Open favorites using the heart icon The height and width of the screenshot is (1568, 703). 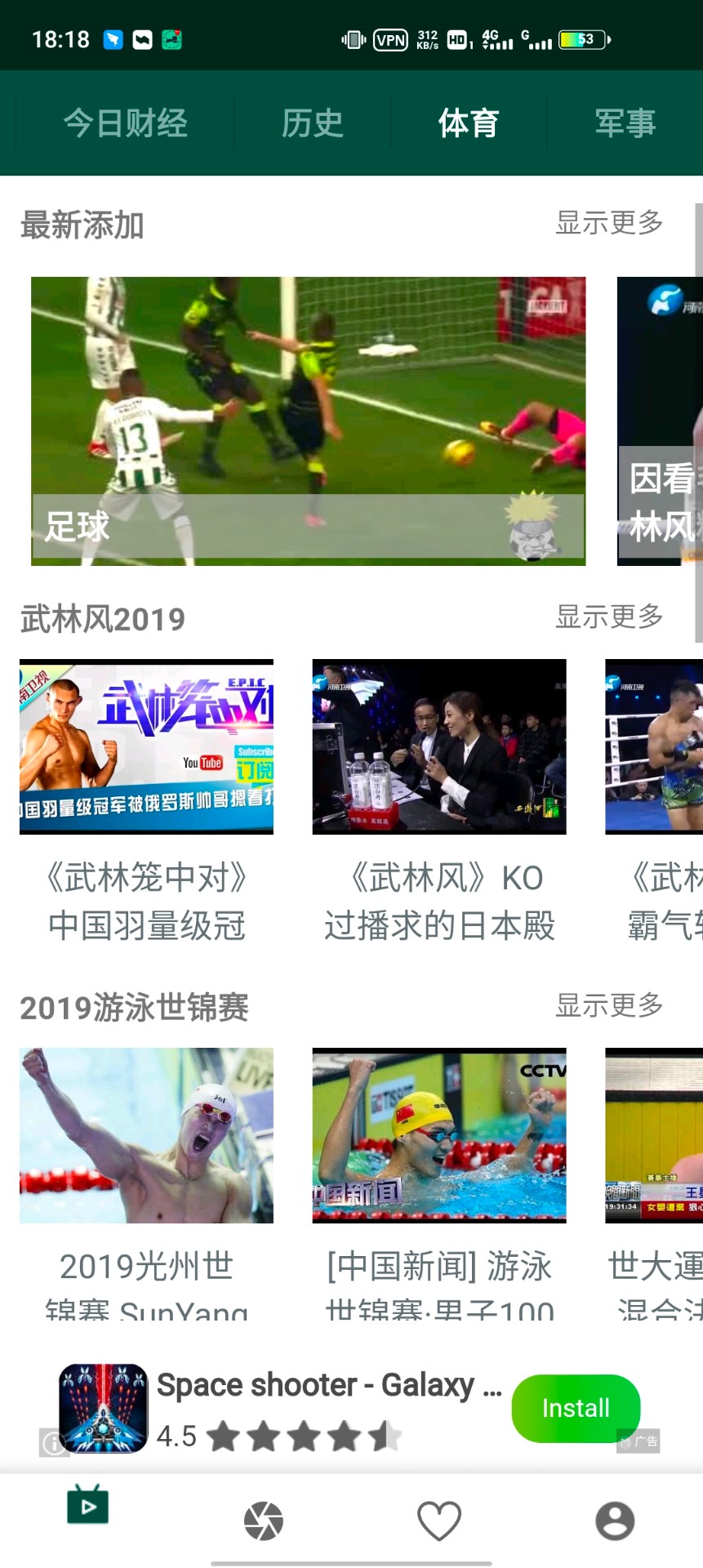(438, 1519)
